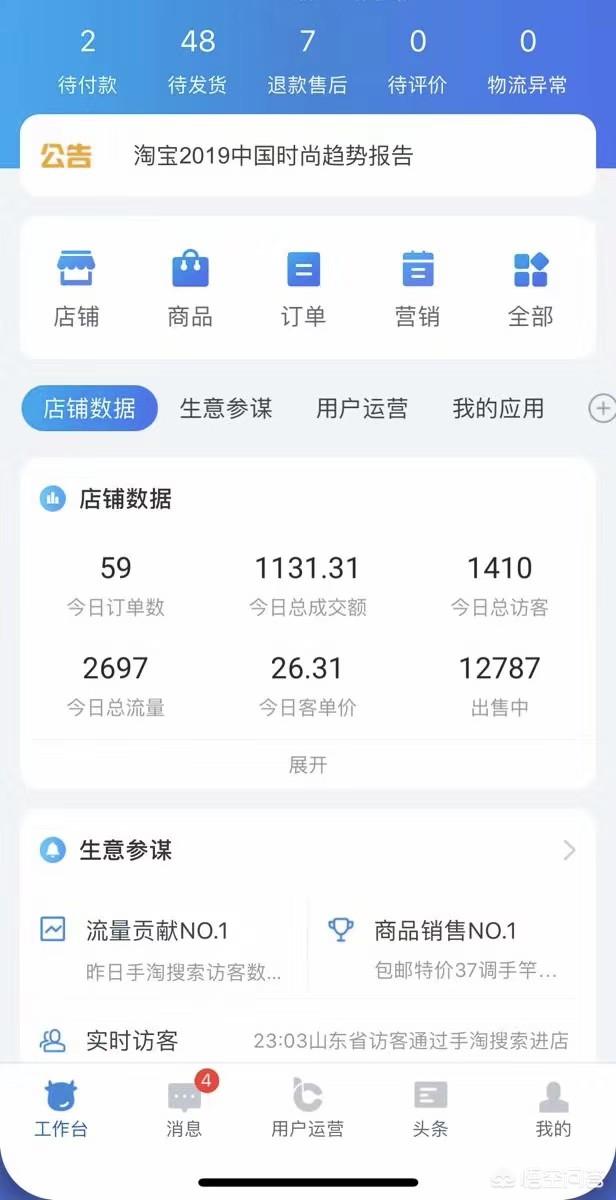
Task: Open the 店铺 shop icon
Action: tap(76, 289)
